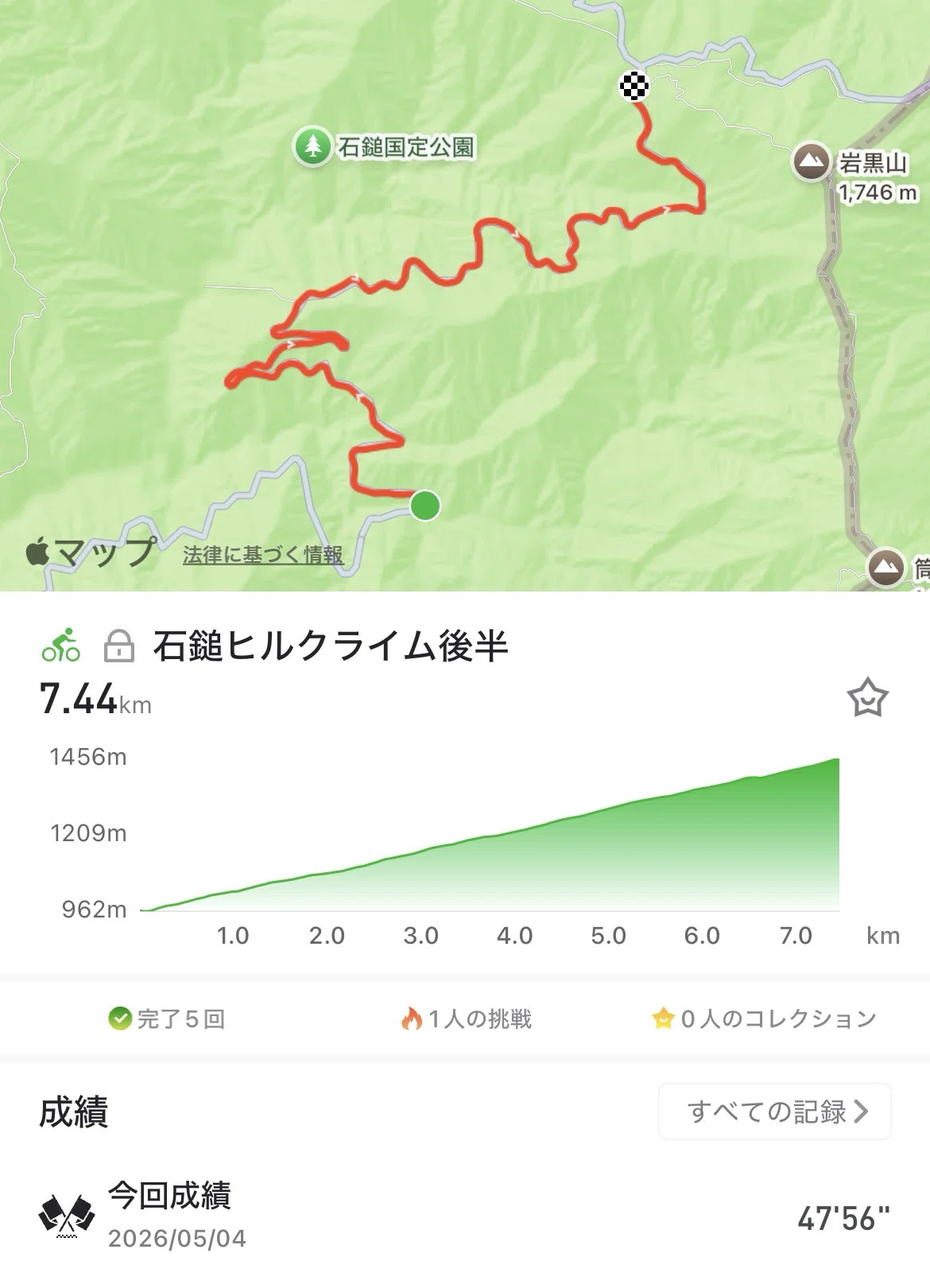Open the 今回成績 result dated 2026/05/04
Viewport: 930px width, 1288px height.
point(465,1216)
